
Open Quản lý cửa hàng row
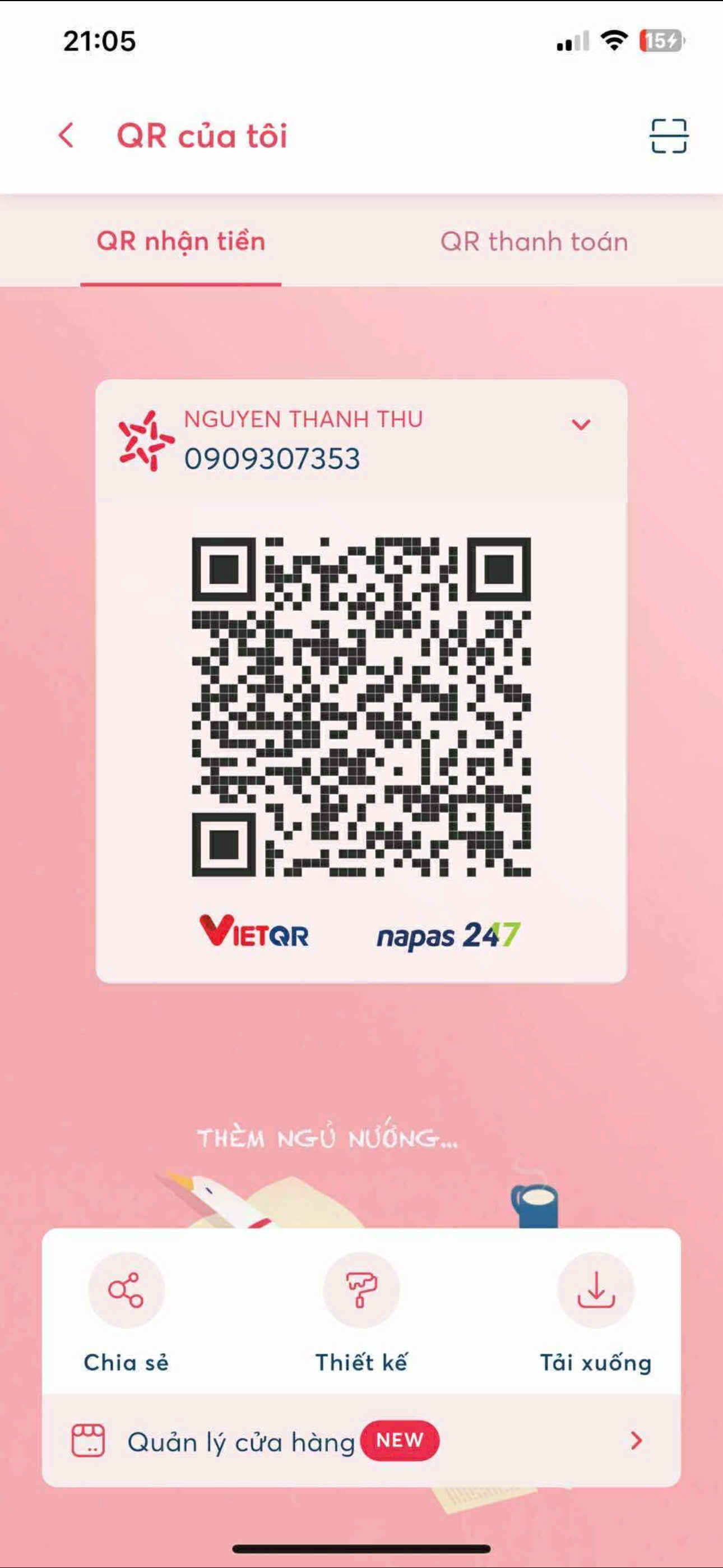361,1441
